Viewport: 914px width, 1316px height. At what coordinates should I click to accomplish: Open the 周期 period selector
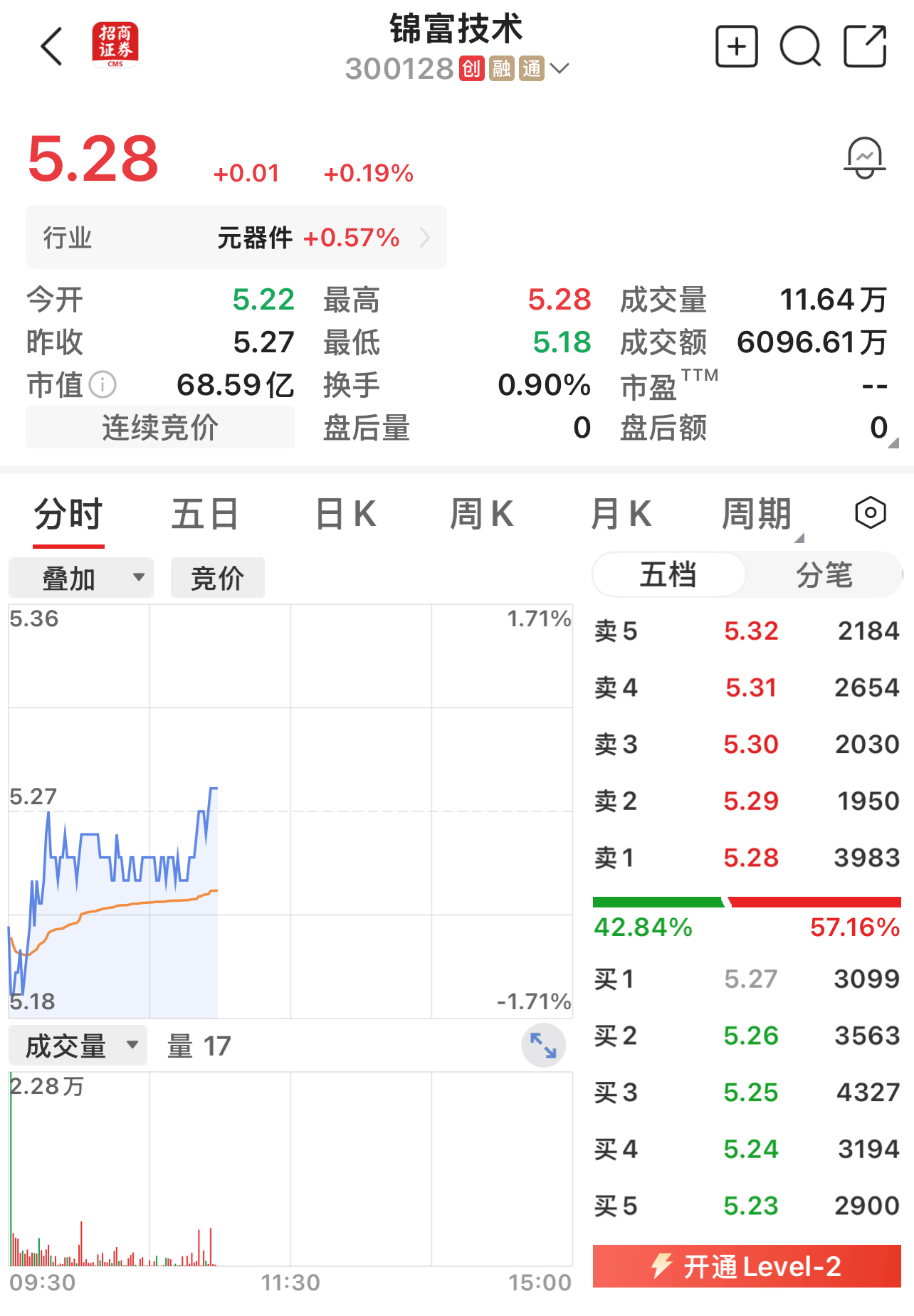click(757, 514)
